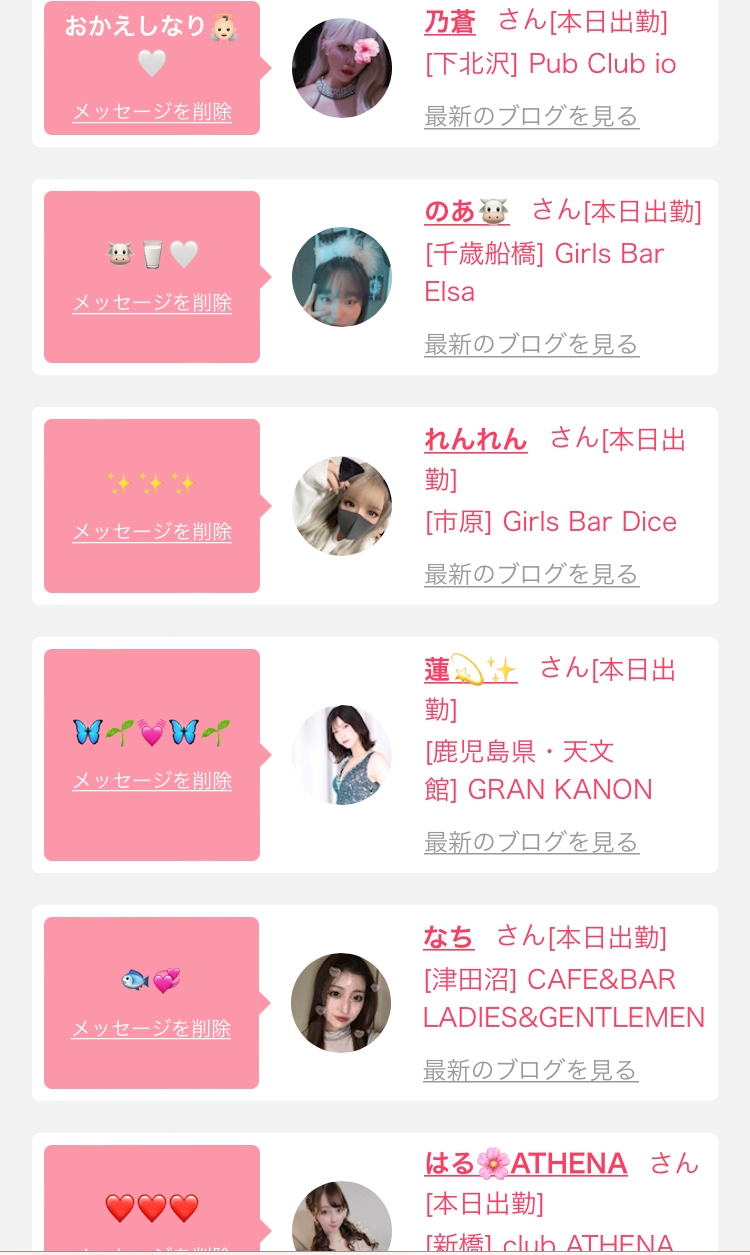This screenshot has height=1255, width=750.
Task: Tap れんれん's profile picture
Action: pyautogui.click(x=342, y=506)
